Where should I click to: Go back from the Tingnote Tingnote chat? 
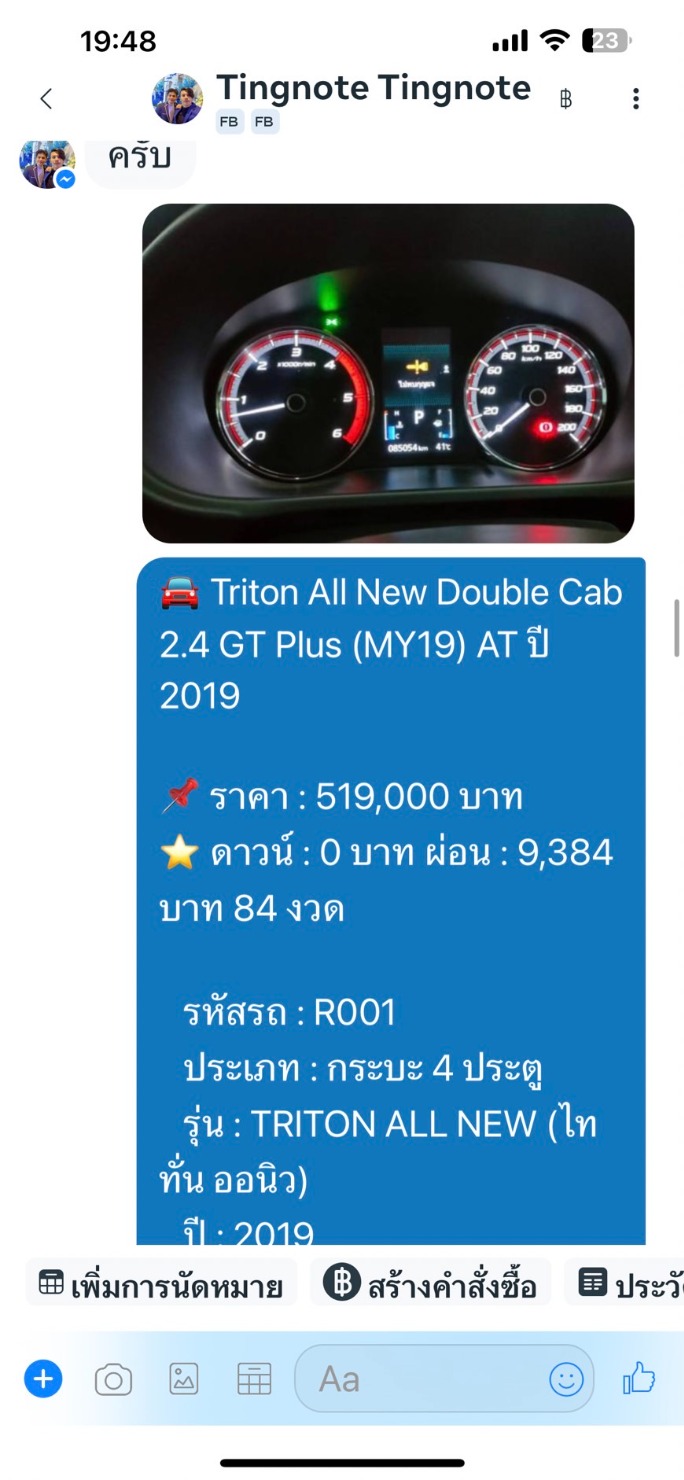click(45, 98)
